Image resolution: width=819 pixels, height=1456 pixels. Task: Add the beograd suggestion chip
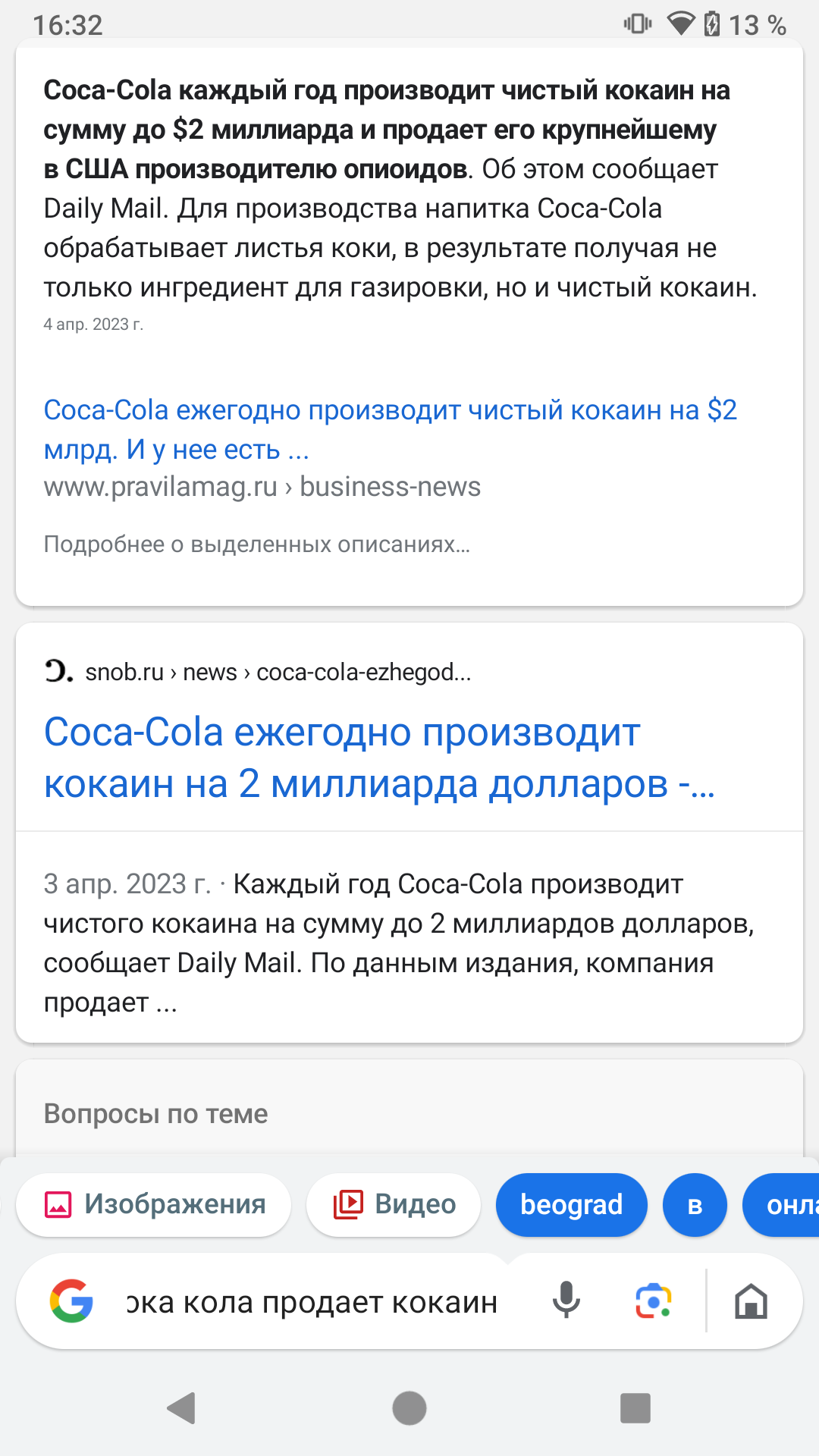(x=572, y=1204)
